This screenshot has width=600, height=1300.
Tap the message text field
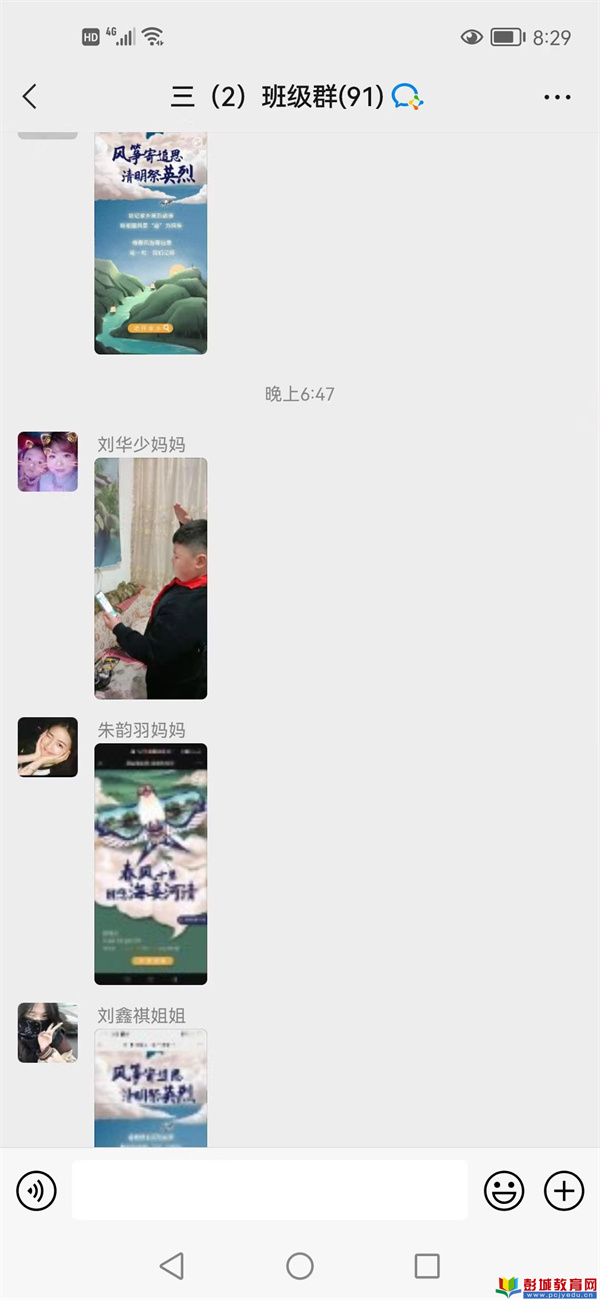coord(270,1190)
